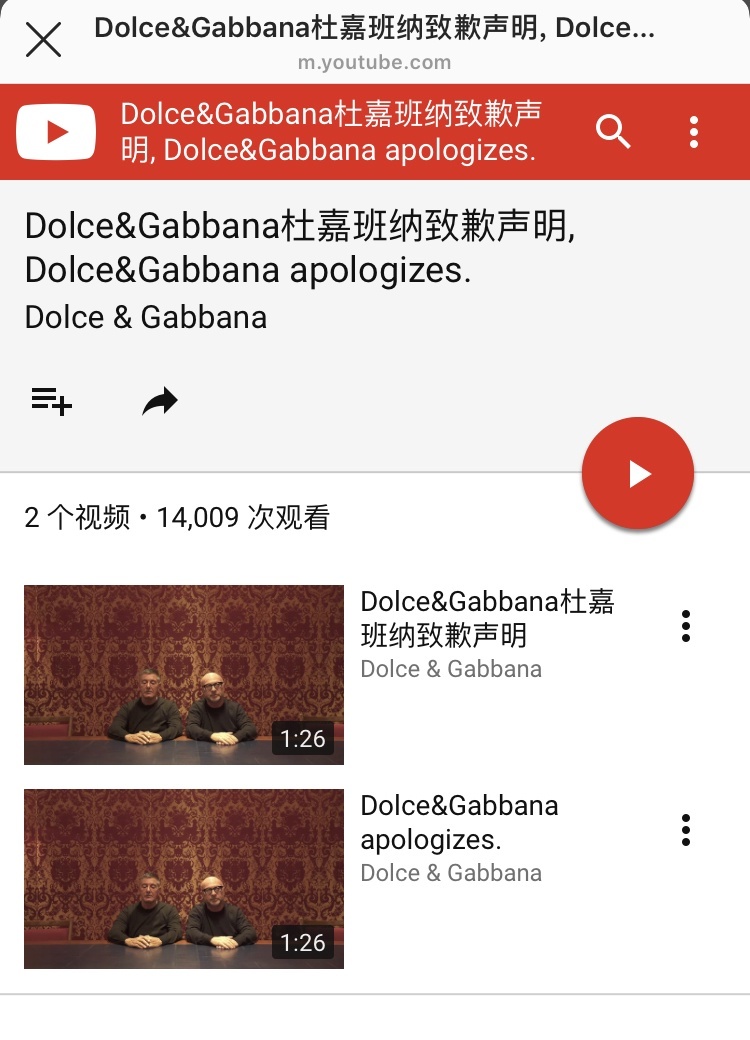Open YouTube search
Image resolution: width=750 pixels, height=1040 pixels.
tap(613, 131)
